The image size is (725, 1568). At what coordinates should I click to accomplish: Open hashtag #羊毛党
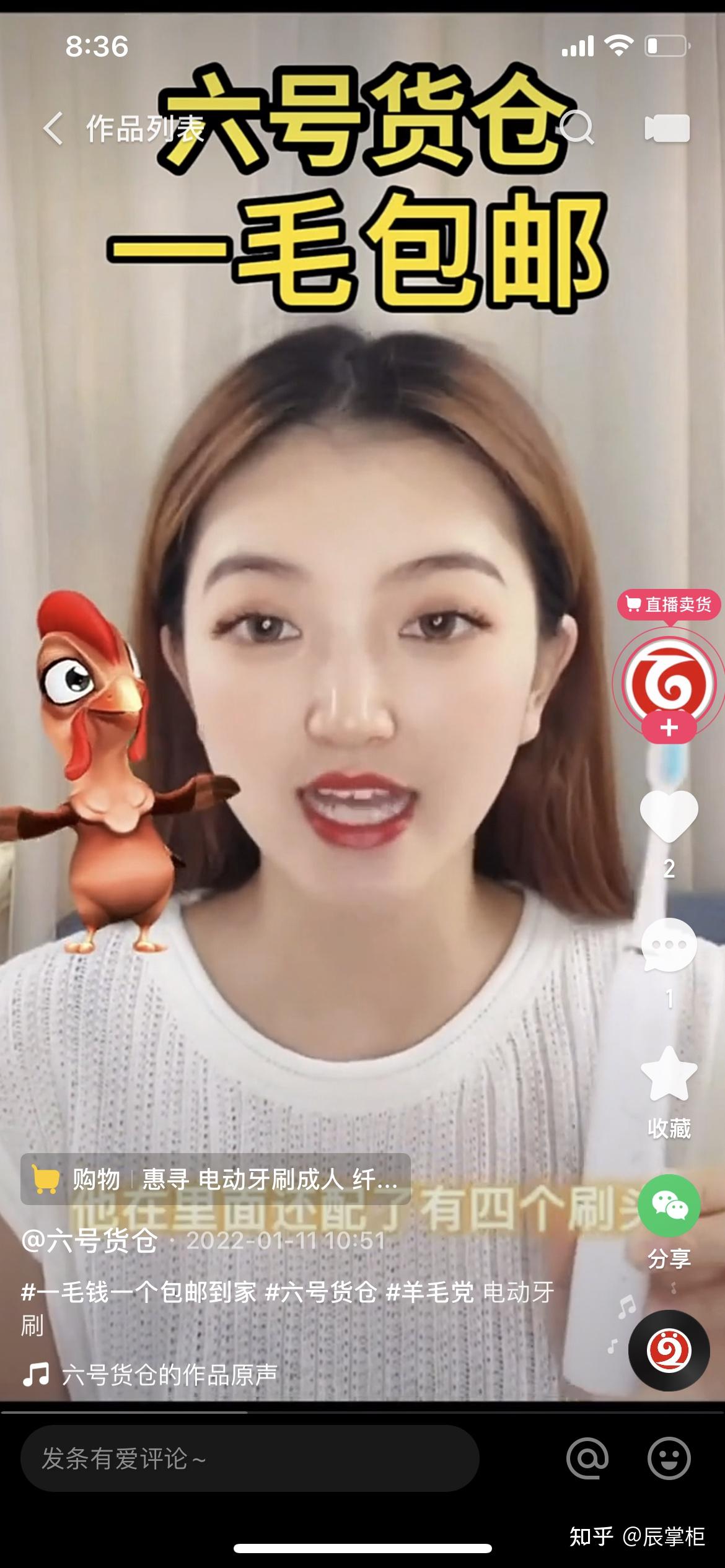coord(429,1292)
